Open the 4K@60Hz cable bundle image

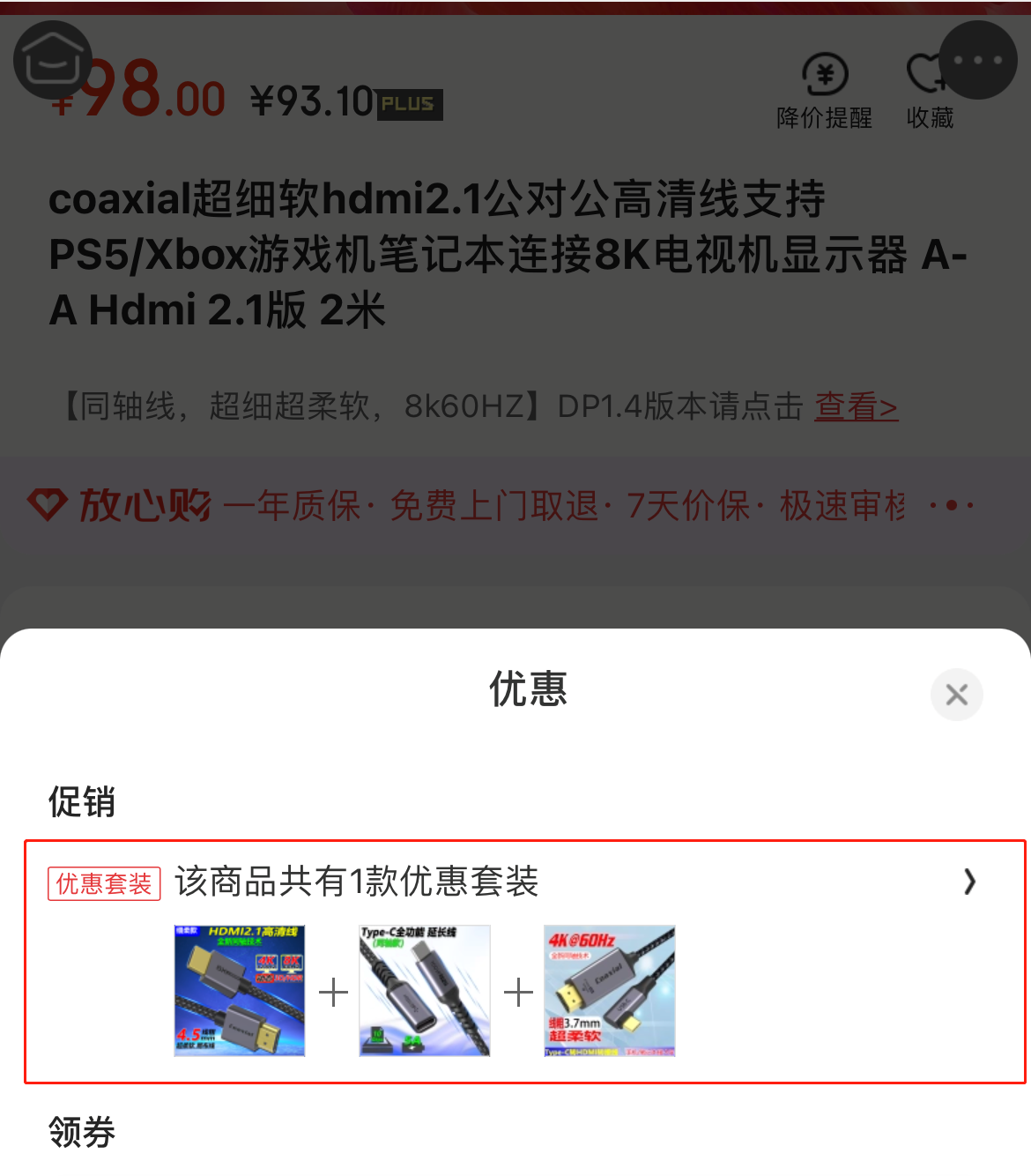tap(610, 990)
